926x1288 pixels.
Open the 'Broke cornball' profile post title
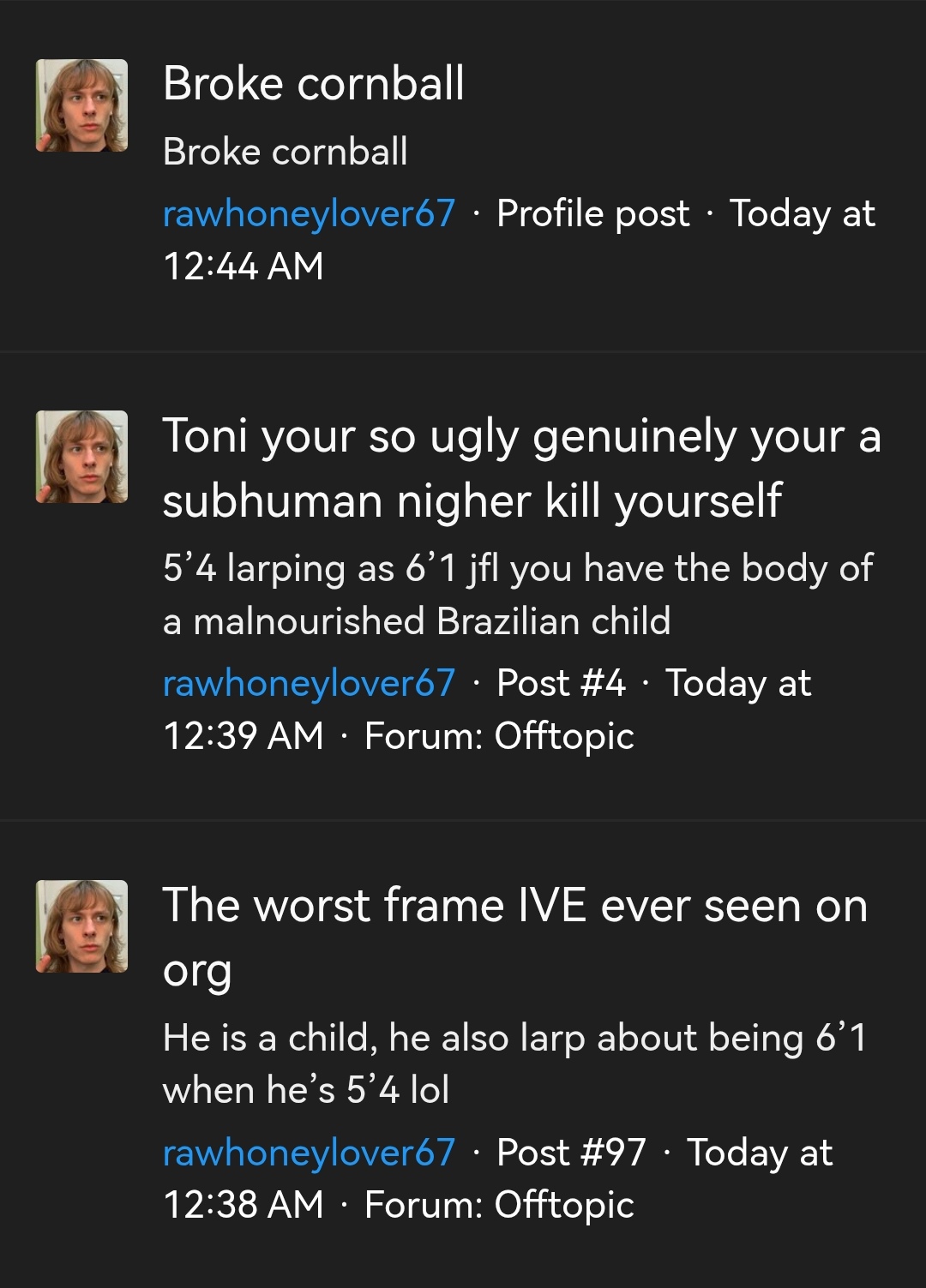point(313,84)
